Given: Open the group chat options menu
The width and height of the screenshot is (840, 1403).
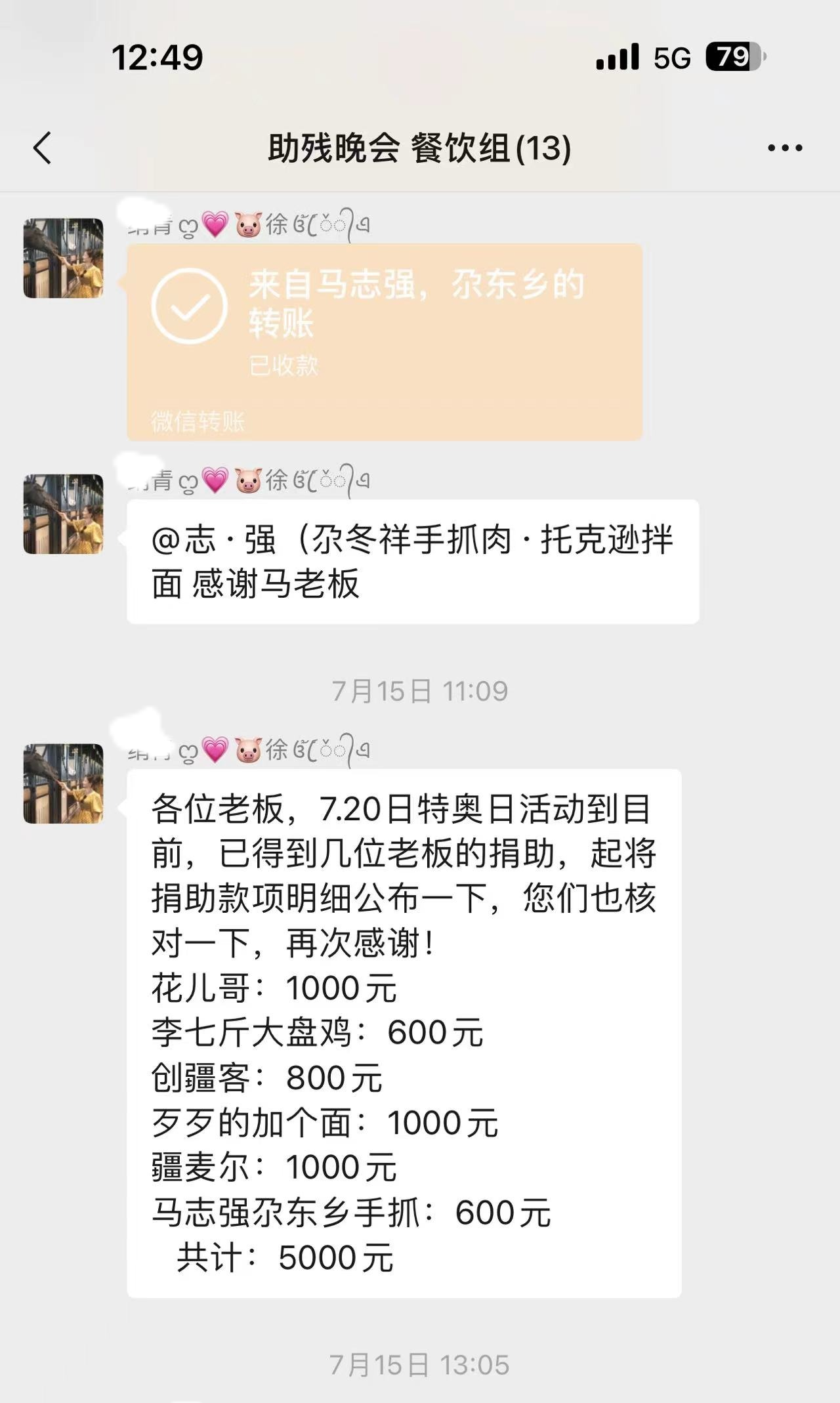Looking at the screenshot, I should coord(785,148).
